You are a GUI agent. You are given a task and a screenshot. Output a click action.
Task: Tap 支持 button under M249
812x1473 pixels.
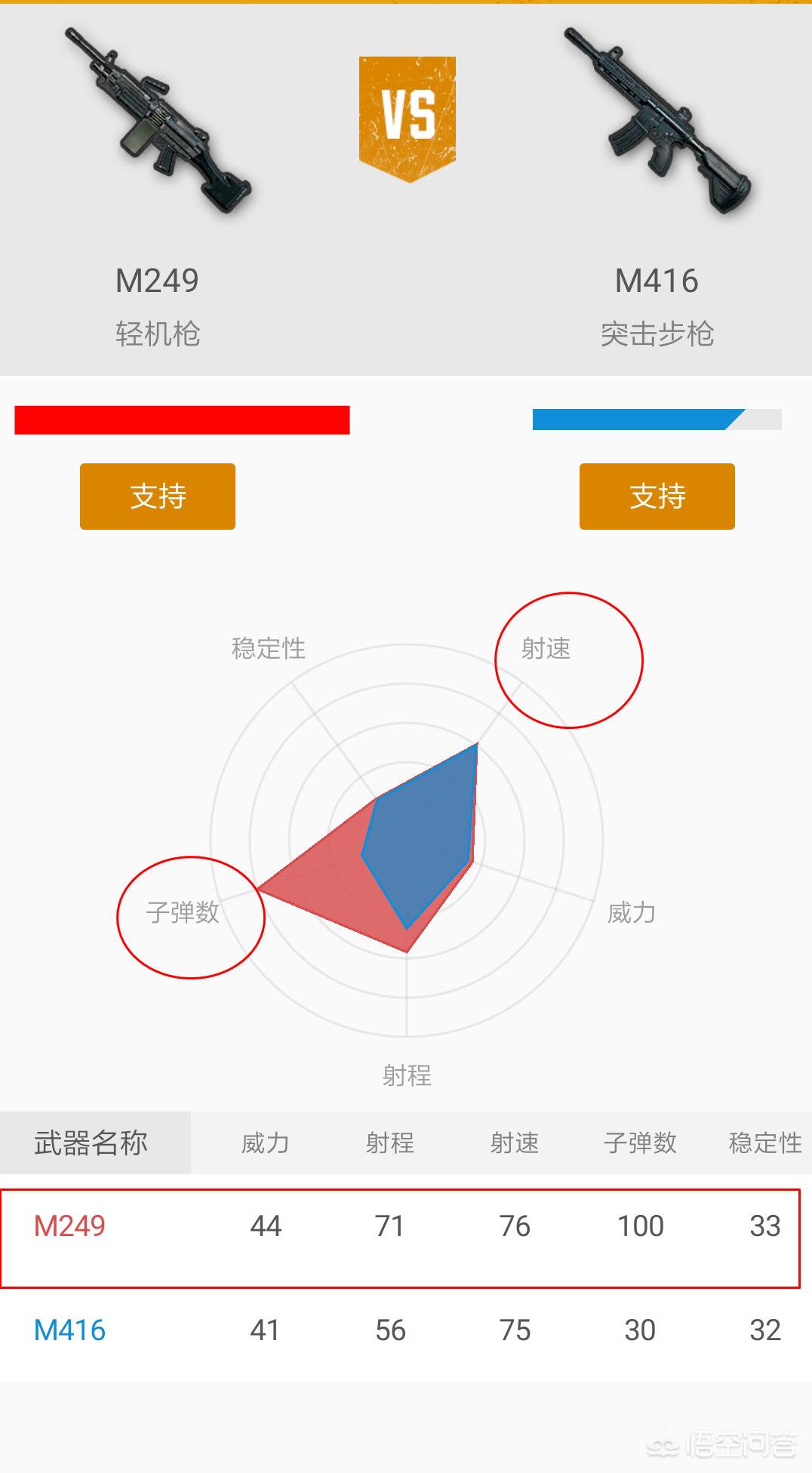[x=157, y=496]
